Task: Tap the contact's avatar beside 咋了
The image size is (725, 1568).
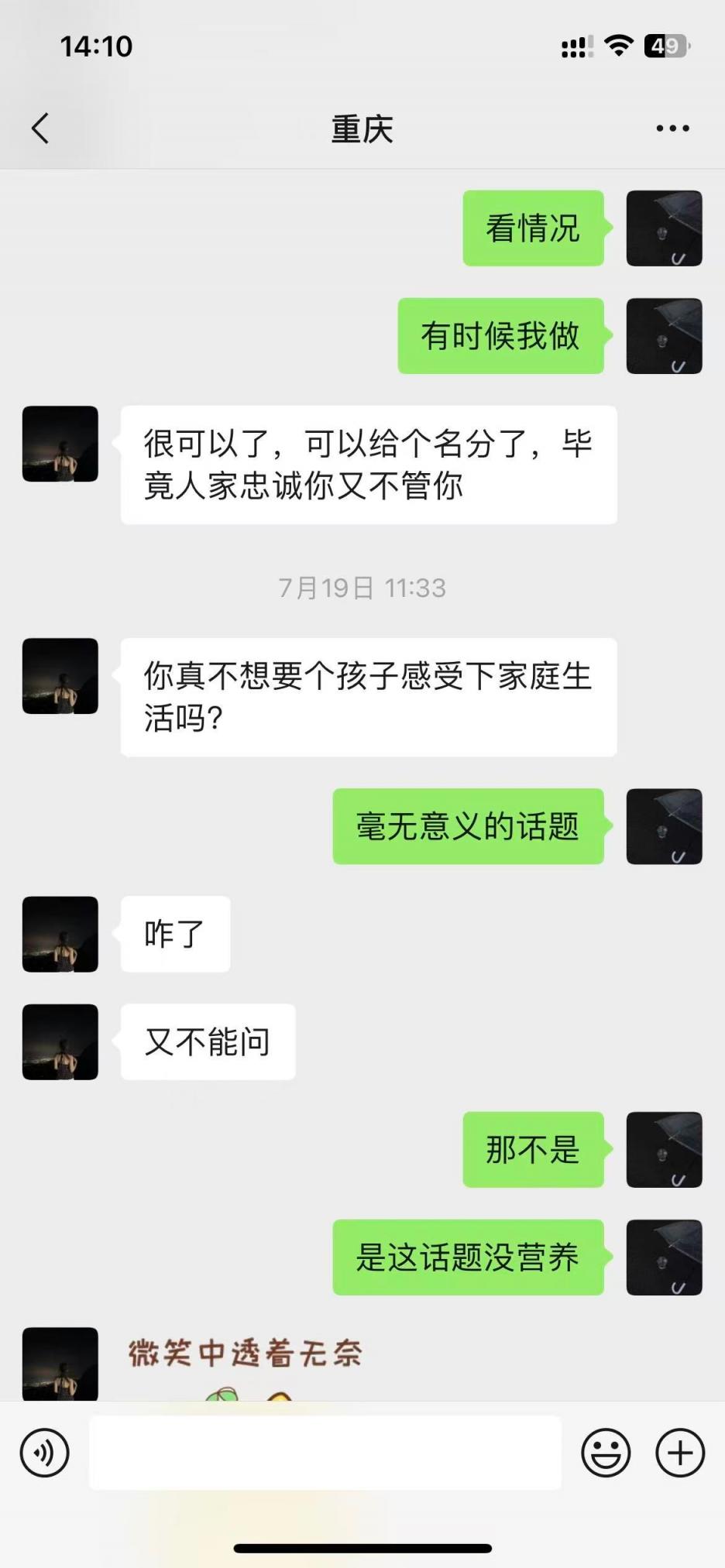Action: (60, 934)
